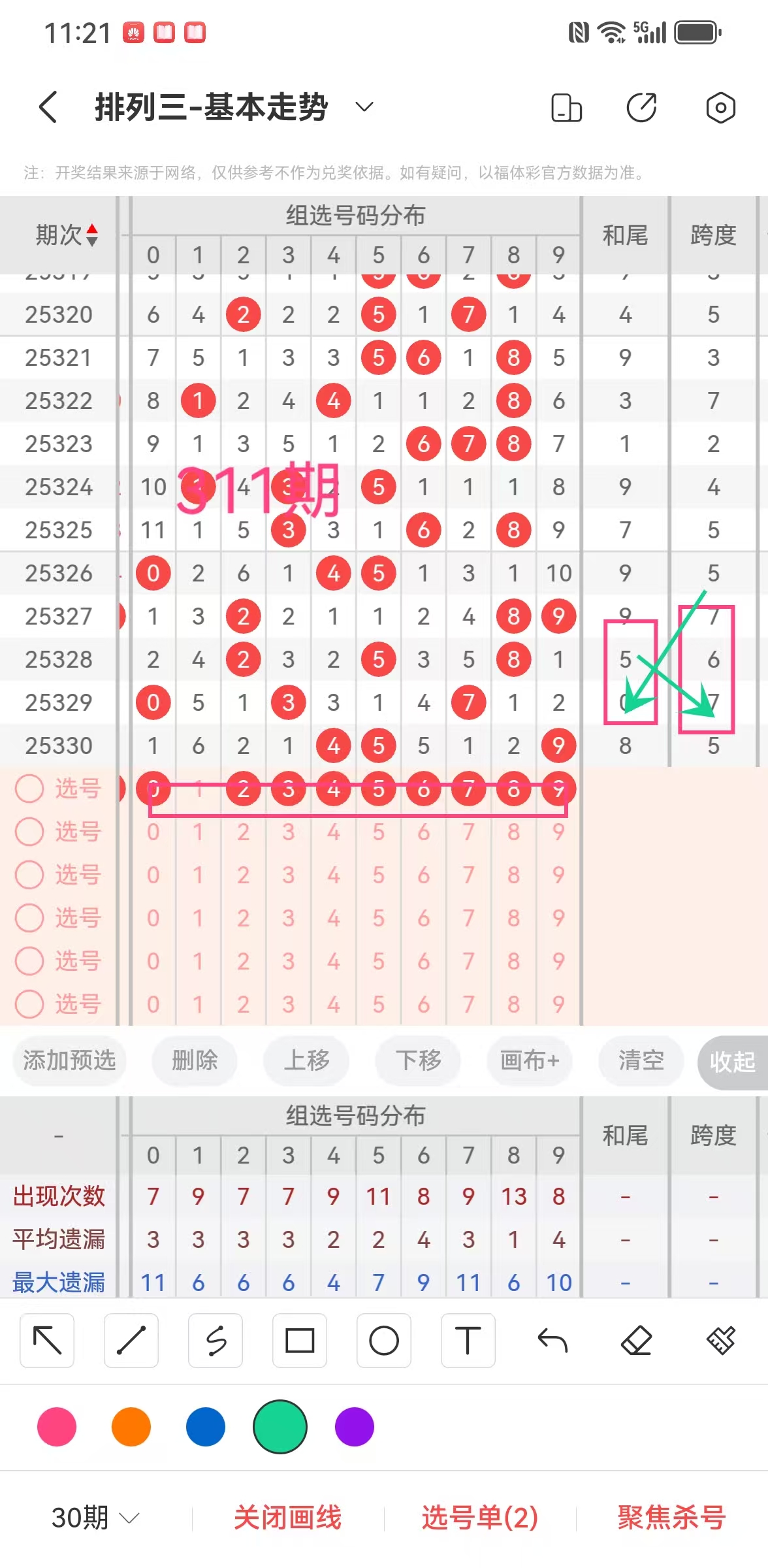
Task: Toggle the 期次 sort order arrows
Action: (x=92, y=235)
